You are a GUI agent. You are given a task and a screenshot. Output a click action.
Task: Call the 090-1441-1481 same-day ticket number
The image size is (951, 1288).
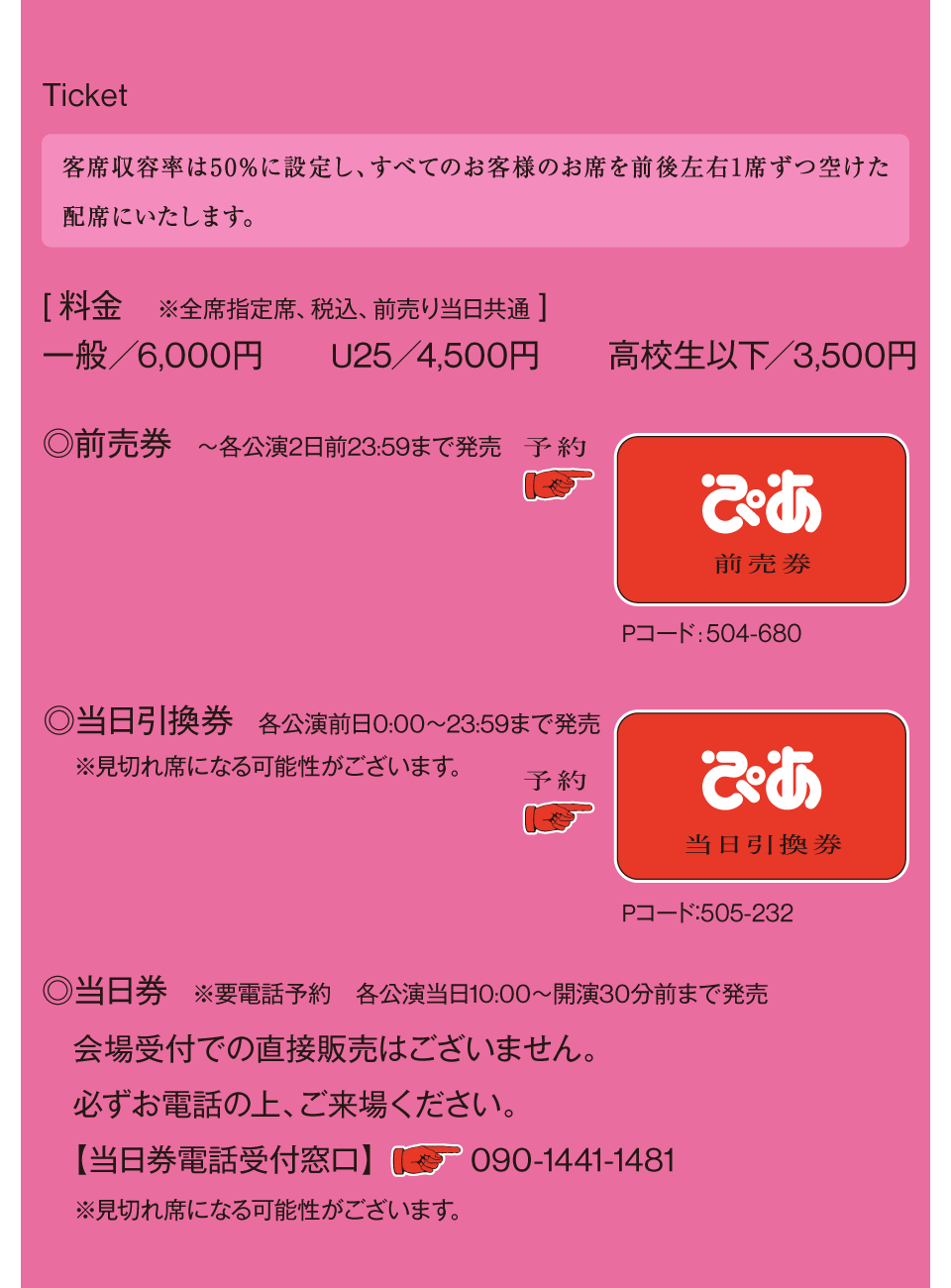coord(573,1160)
